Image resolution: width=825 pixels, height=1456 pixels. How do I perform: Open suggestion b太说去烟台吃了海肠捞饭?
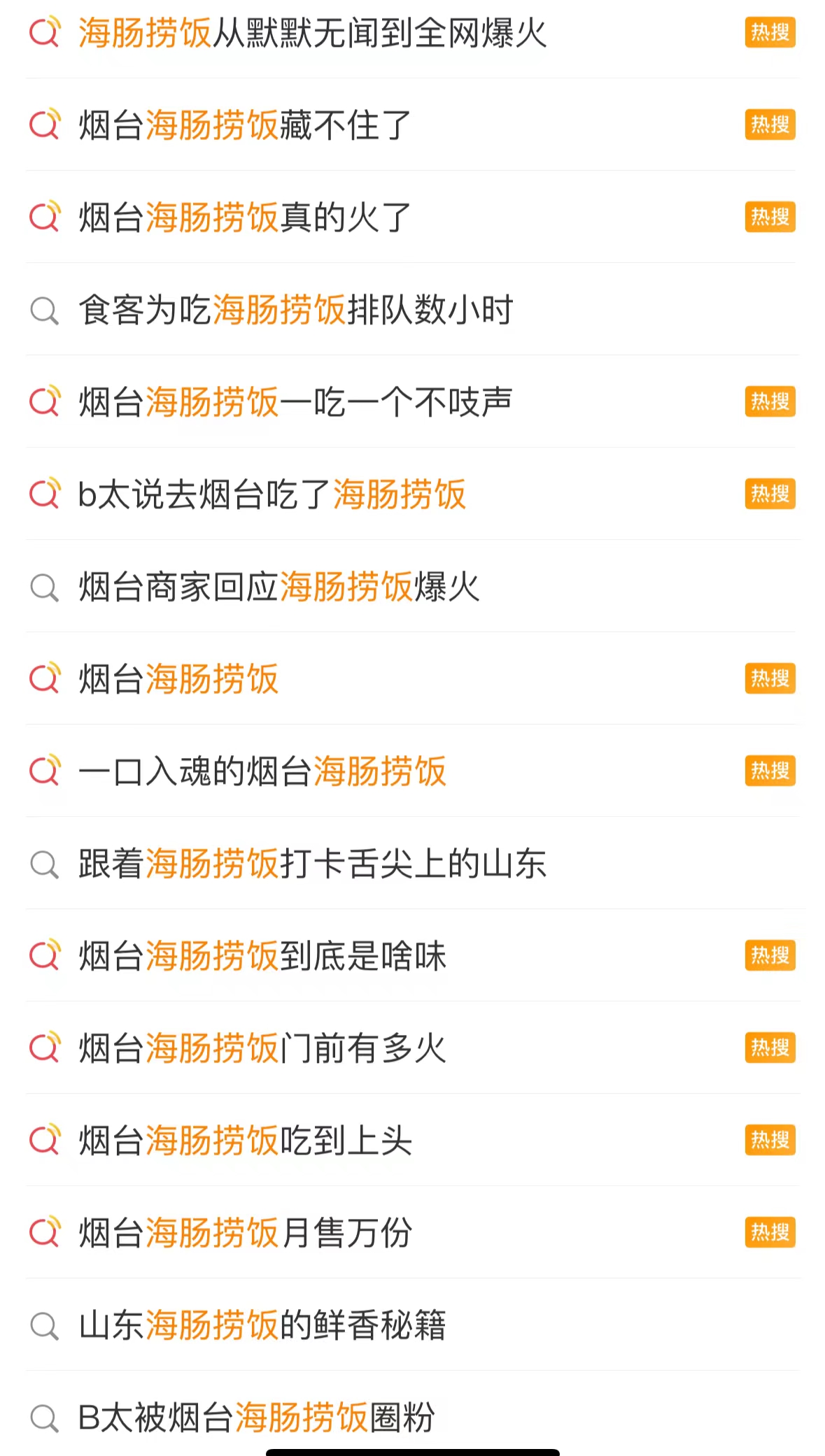pyautogui.click(x=412, y=494)
